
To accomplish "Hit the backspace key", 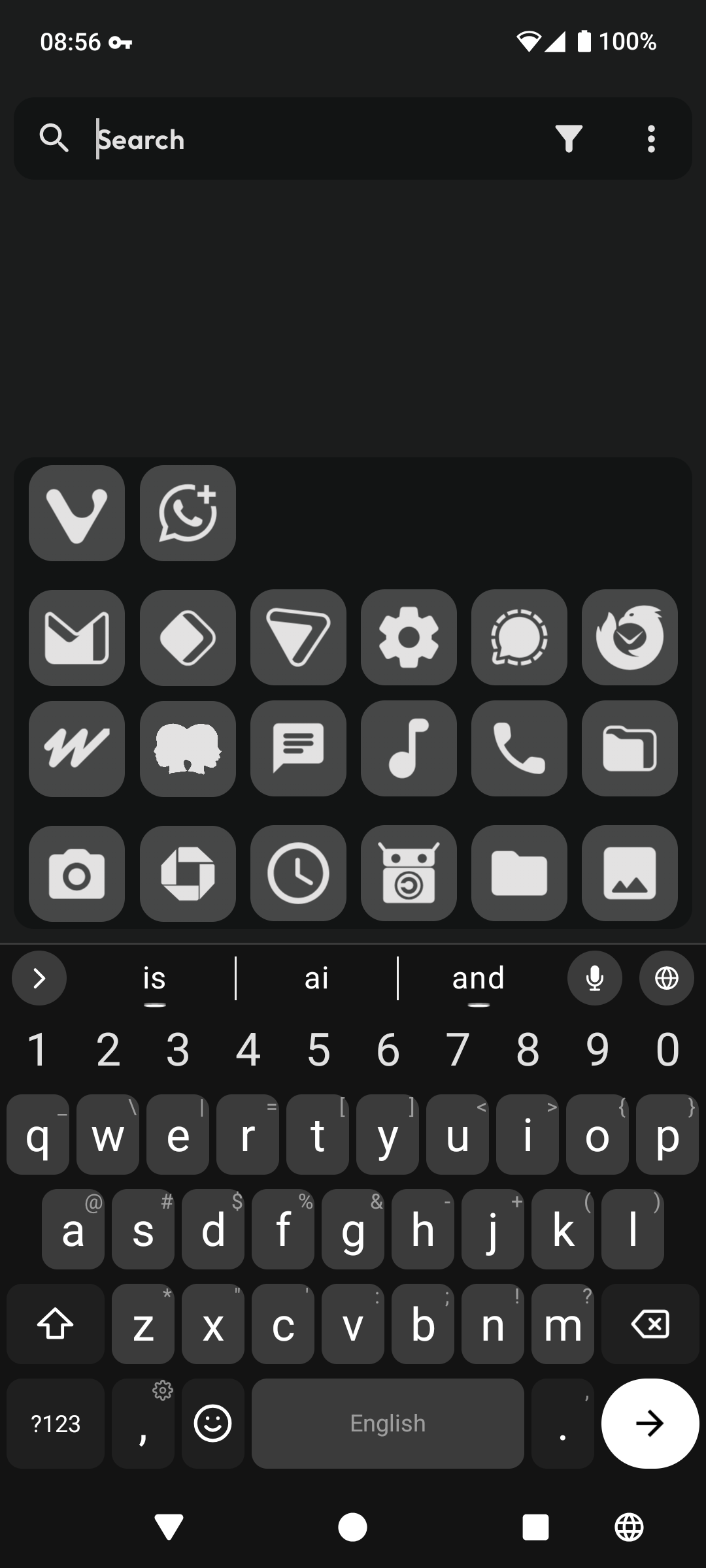I will click(650, 1324).
